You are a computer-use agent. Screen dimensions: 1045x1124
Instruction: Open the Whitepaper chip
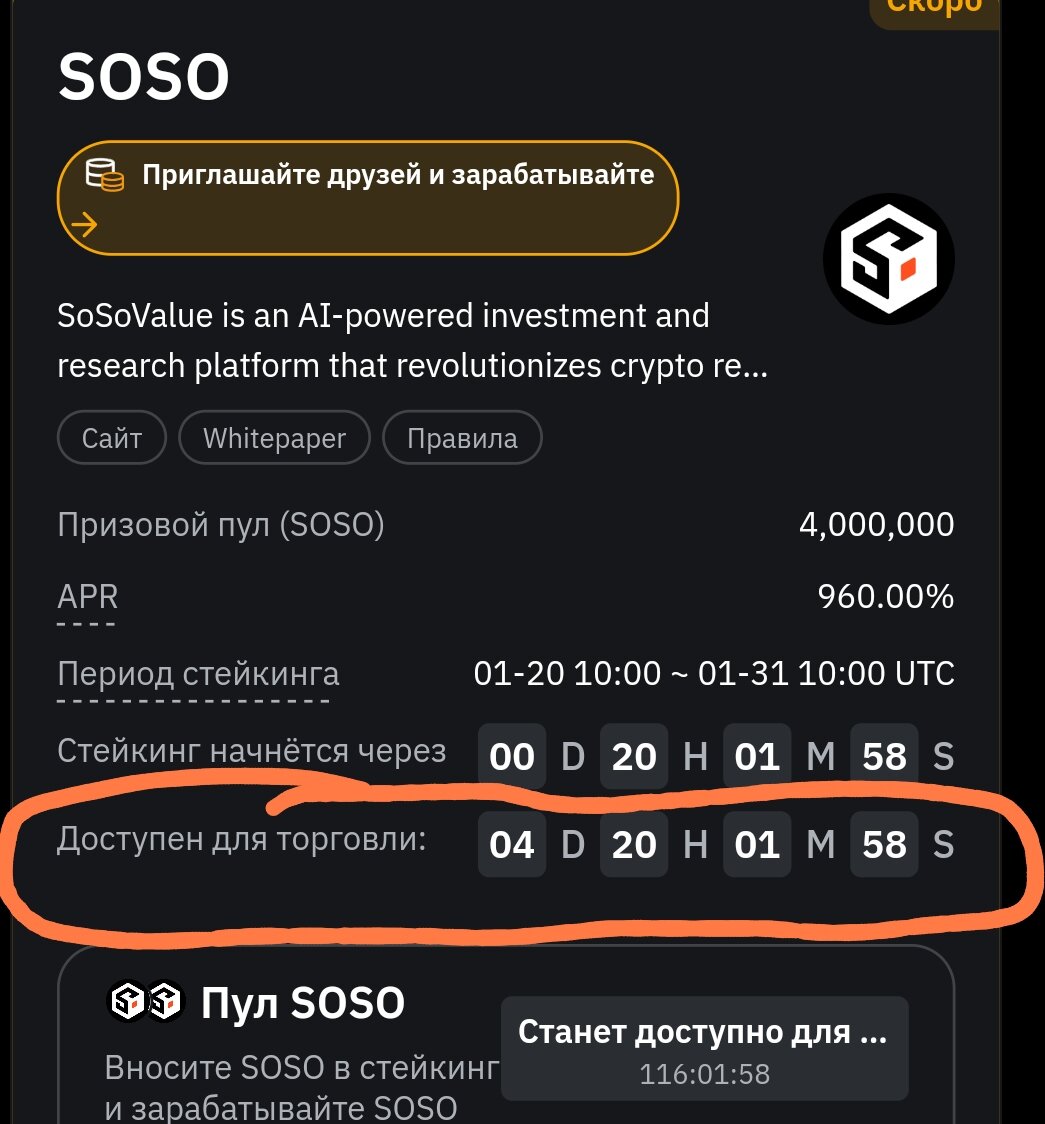(x=274, y=438)
